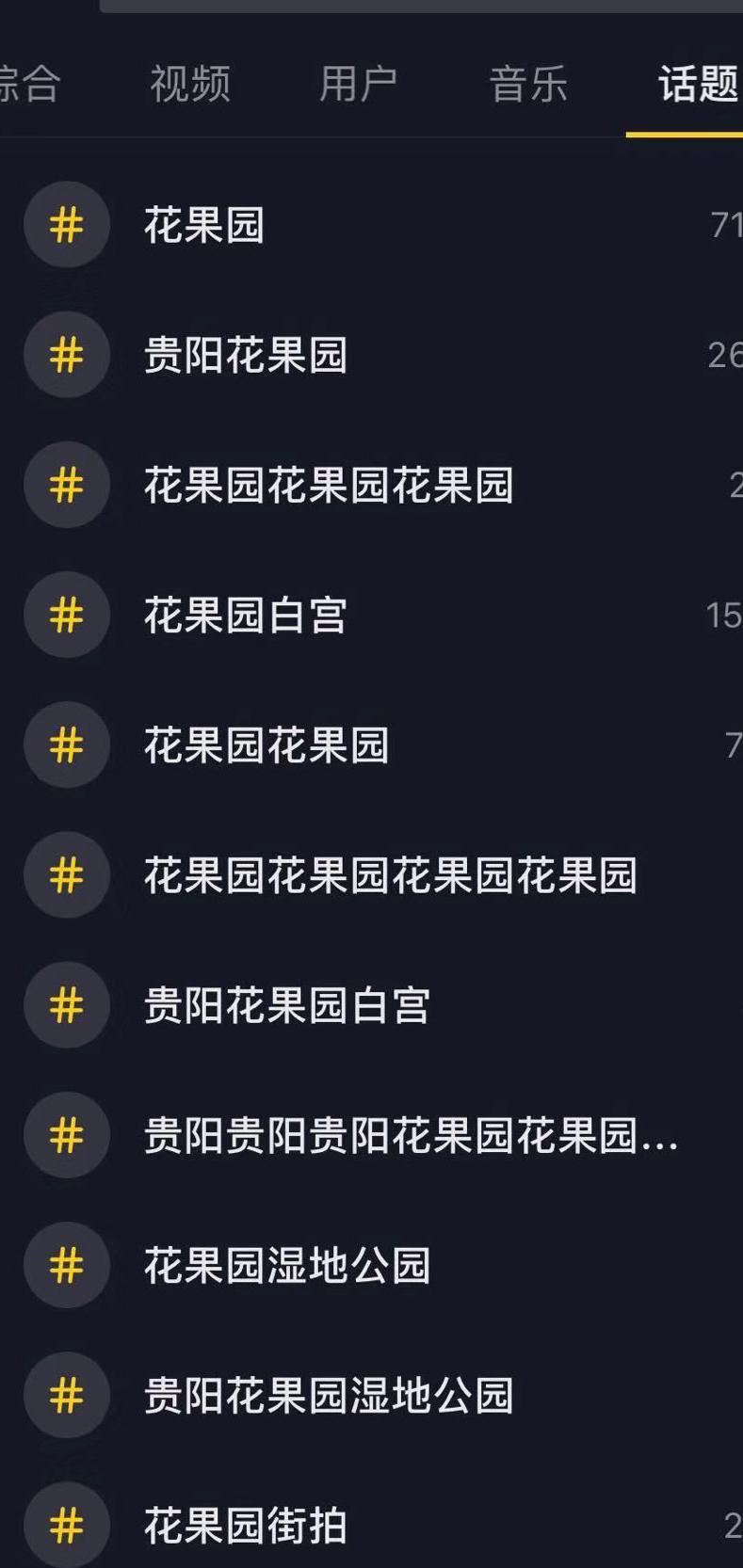Switch to the 用户 tab
Viewport: 743px width, 1568px height.
point(358,84)
